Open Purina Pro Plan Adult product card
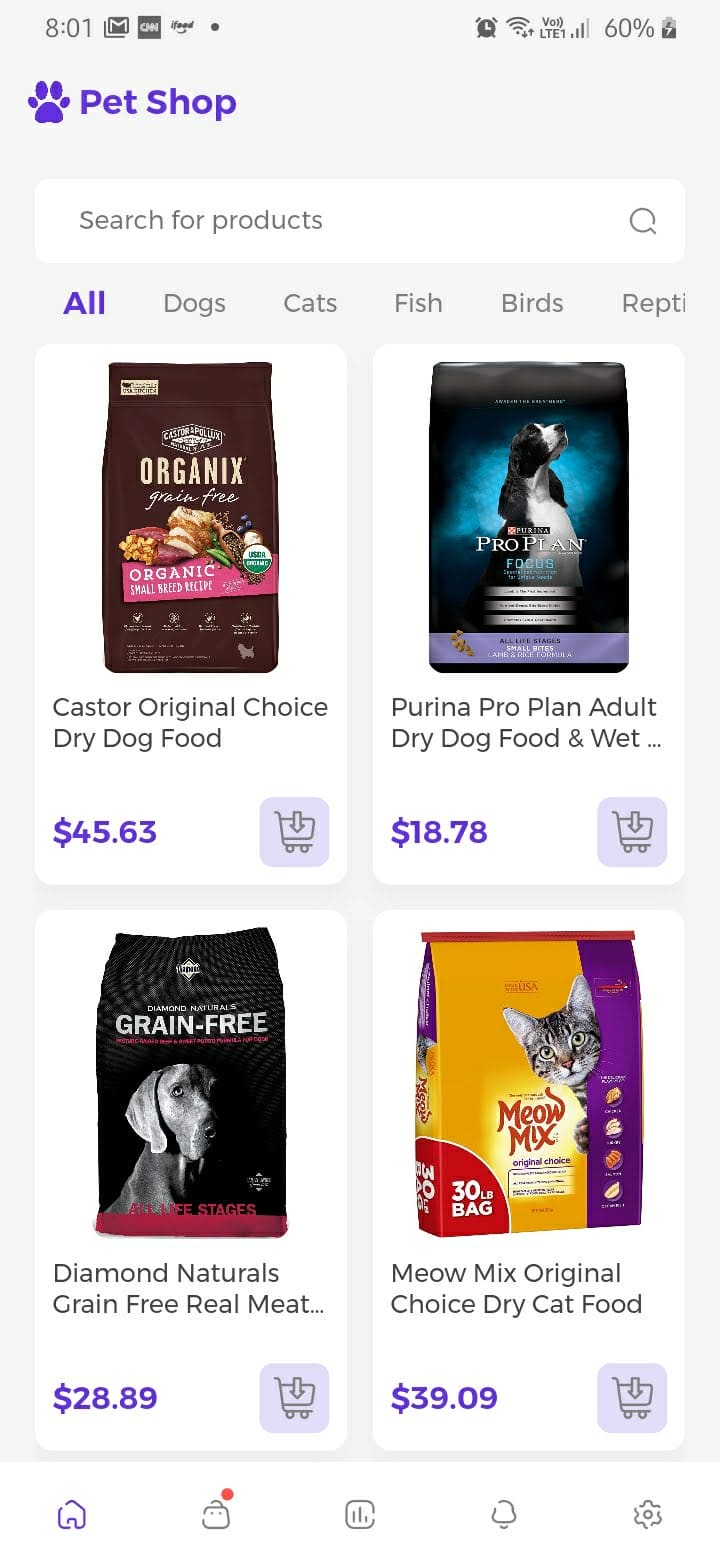 pyautogui.click(x=529, y=614)
